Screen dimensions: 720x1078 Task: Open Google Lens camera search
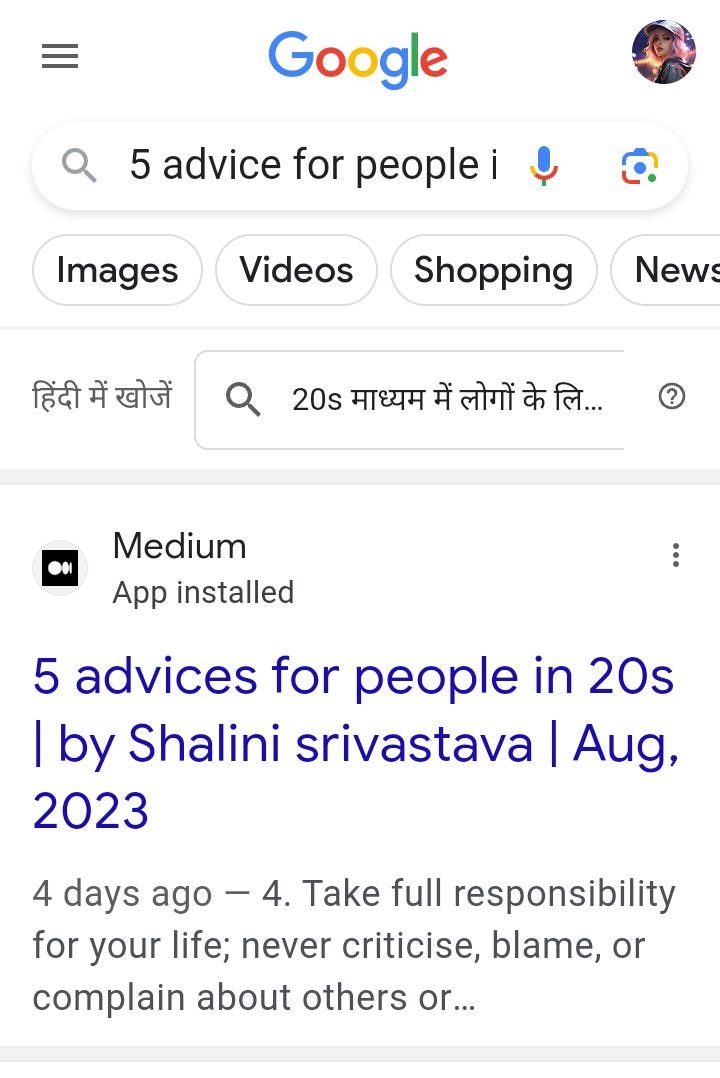(x=639, y=166)
